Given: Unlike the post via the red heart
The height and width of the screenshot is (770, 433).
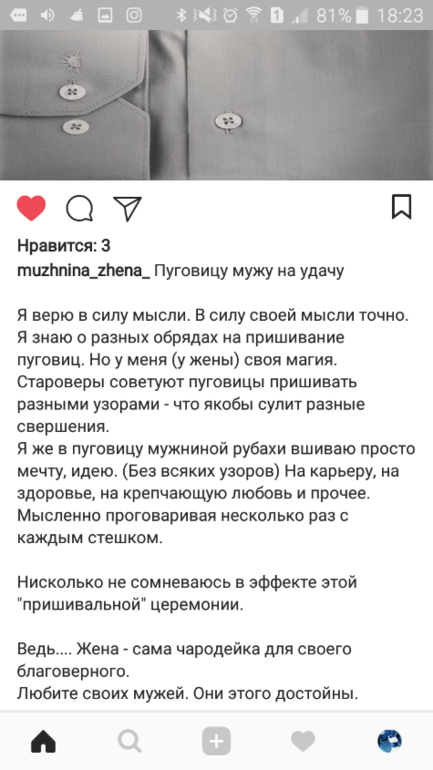Looking at the screenshot, I should click(31, 208).
